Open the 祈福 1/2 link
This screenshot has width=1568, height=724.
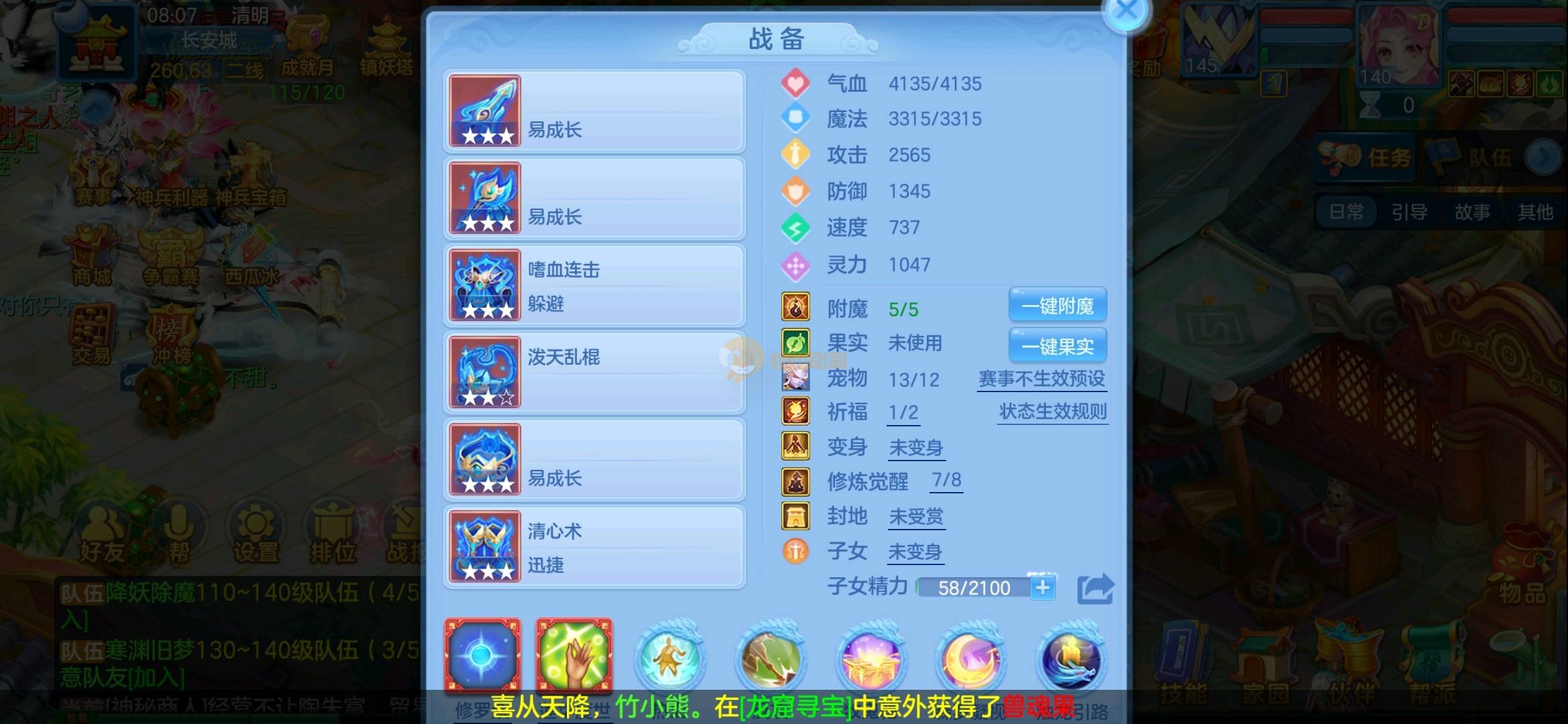903,413
